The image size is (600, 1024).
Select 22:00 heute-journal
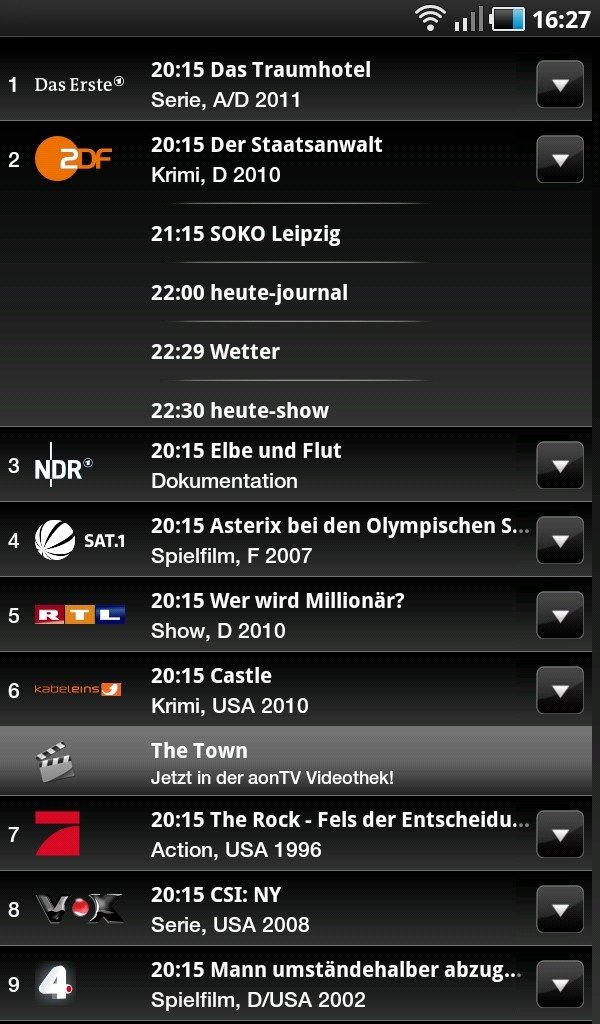(x=249, y=293)
